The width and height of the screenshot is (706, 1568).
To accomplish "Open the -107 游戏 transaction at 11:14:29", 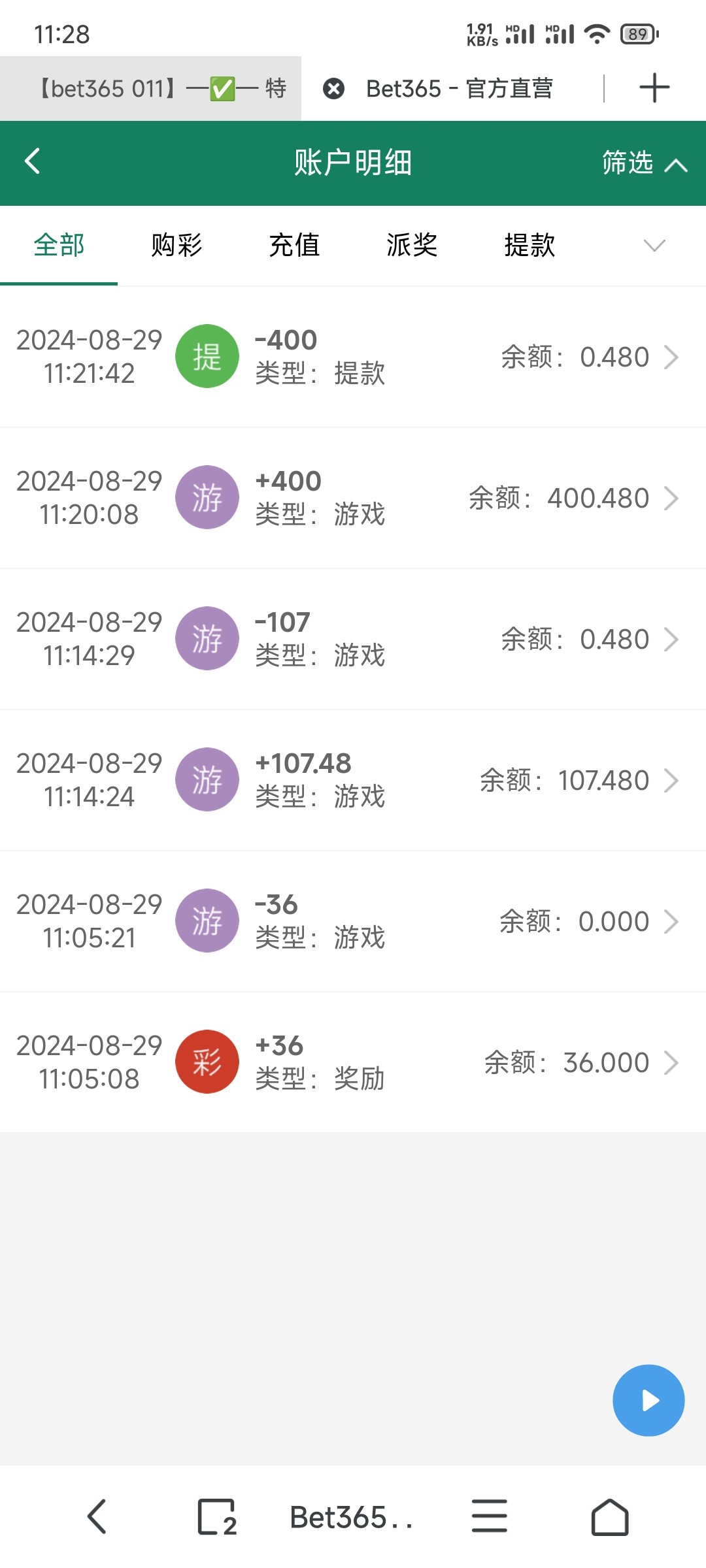I will (x=353, y=639).
